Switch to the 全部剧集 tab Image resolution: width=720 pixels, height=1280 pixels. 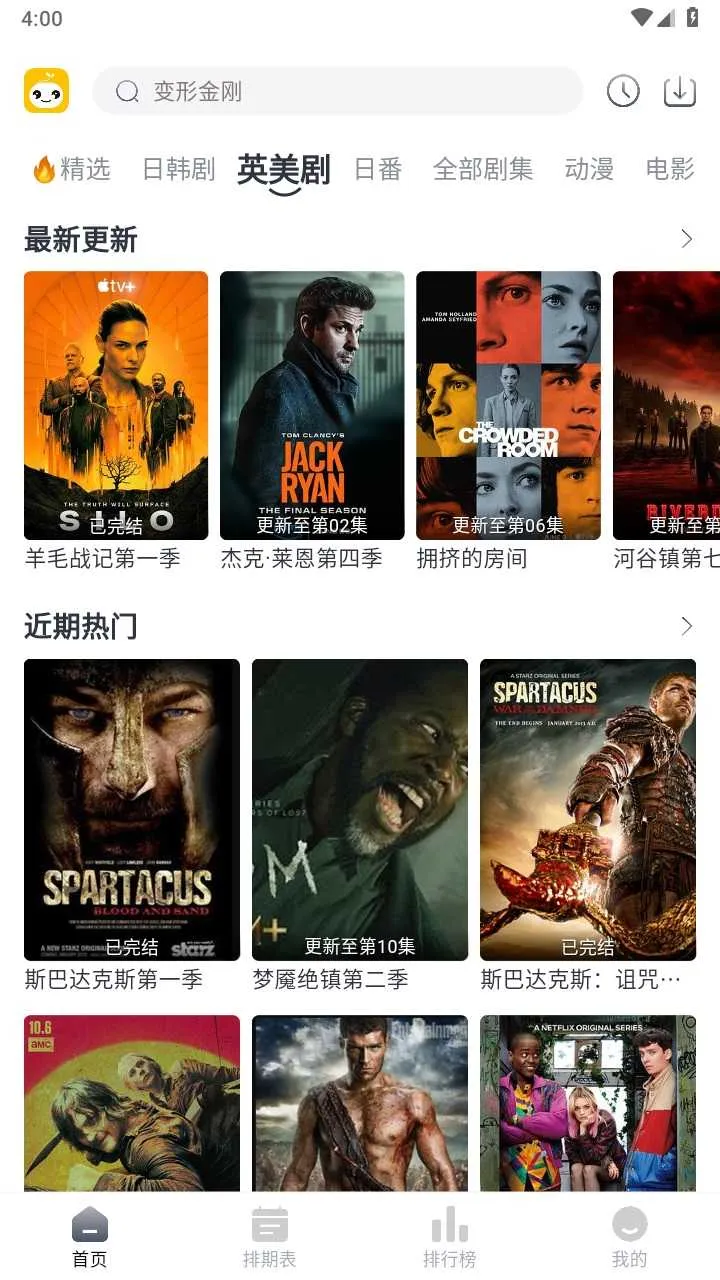click(x=483, y=169)
